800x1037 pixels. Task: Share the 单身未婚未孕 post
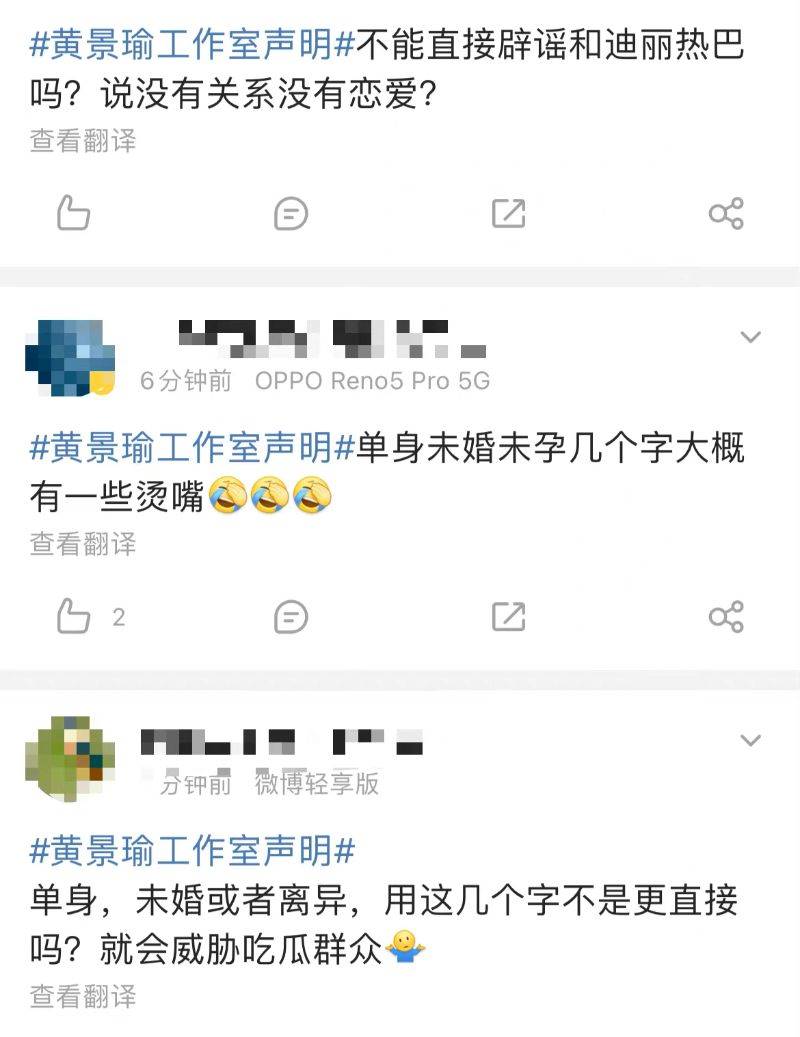coord(726,616)
